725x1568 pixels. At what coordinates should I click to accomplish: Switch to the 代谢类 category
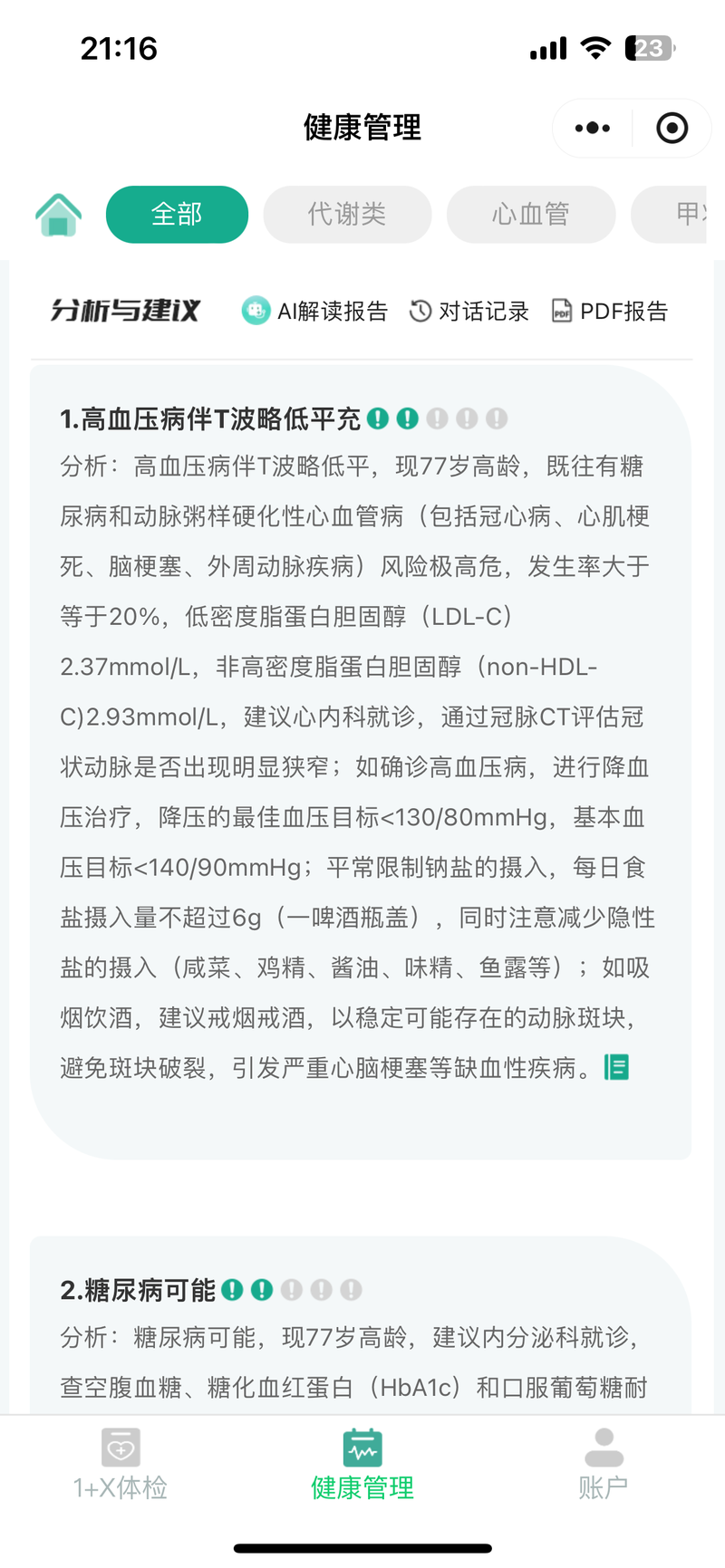[x=347, y=215]
